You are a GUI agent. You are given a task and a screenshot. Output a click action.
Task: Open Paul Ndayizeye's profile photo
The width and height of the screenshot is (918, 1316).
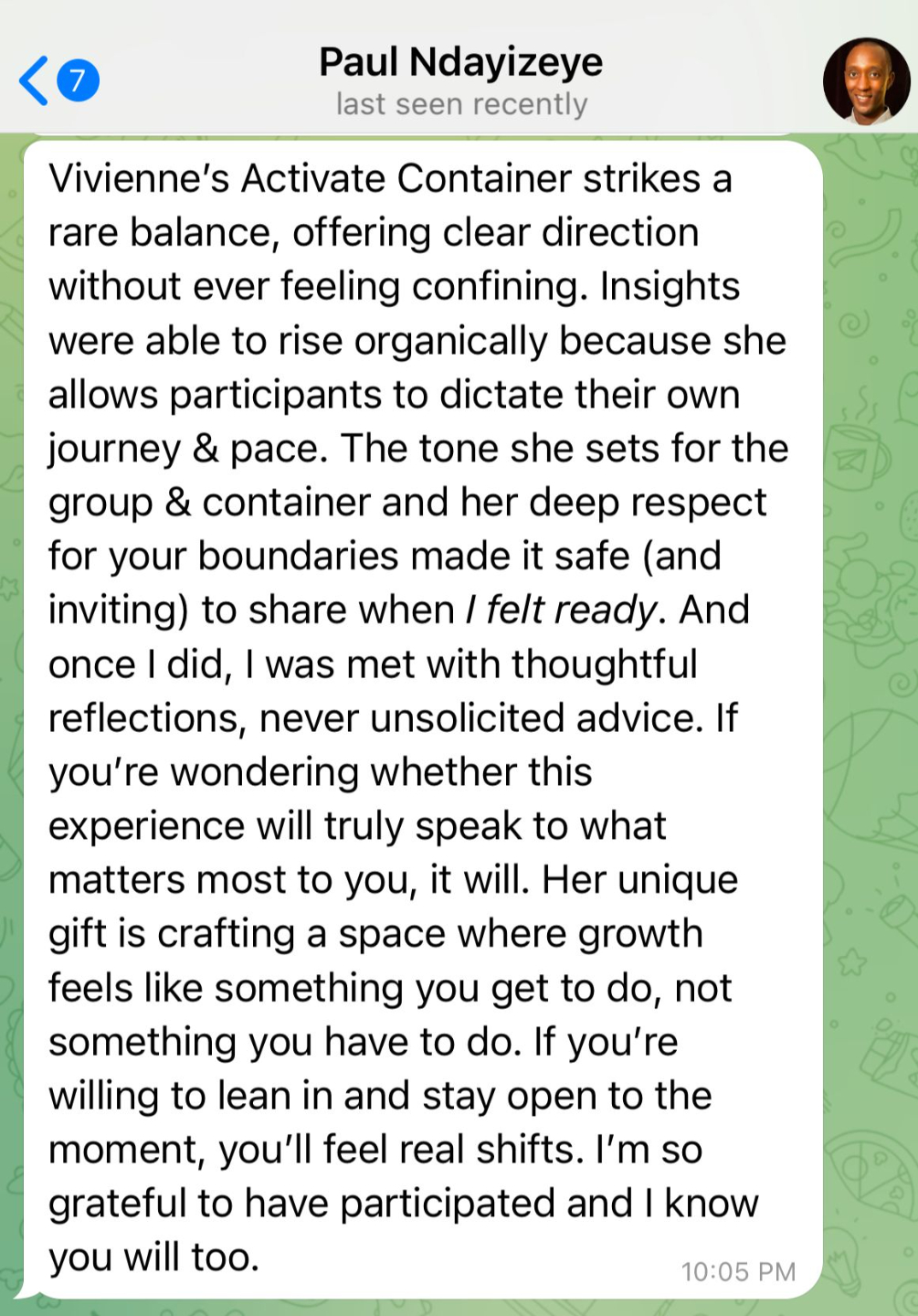(x=865, y=80)
